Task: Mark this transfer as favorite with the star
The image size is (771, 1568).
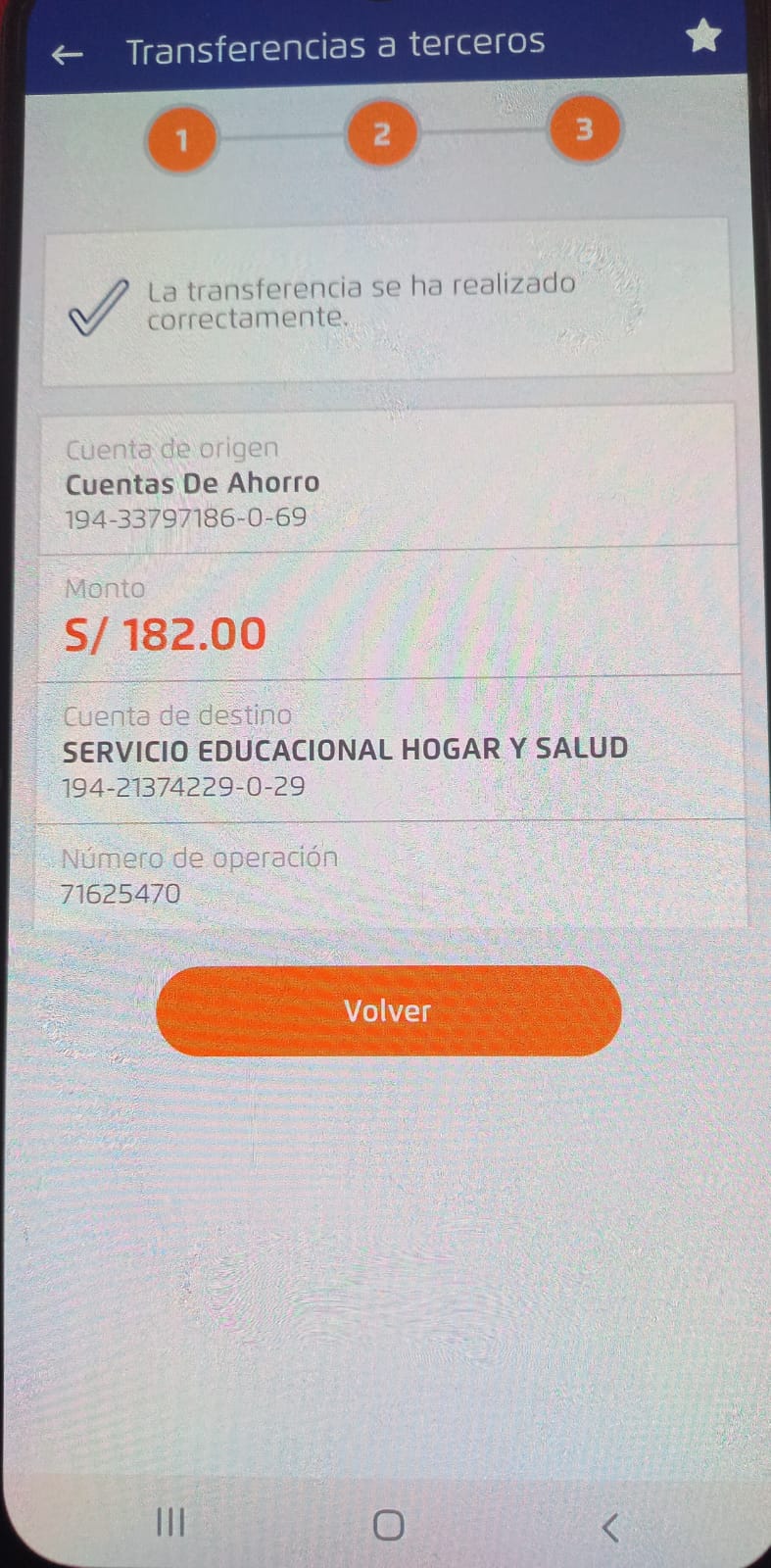Action: click(702, 38)
